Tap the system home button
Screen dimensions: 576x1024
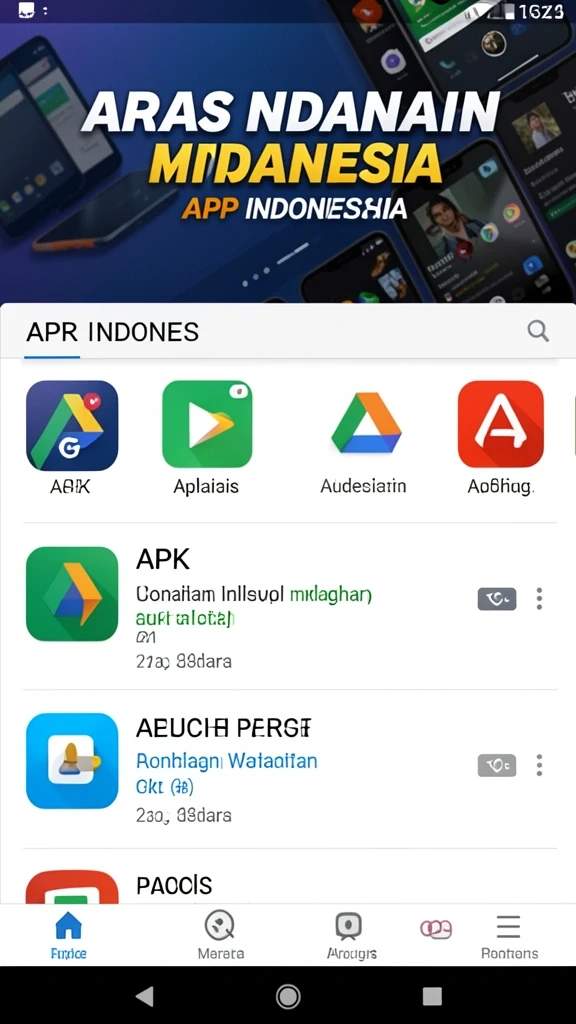click(288, 996)
